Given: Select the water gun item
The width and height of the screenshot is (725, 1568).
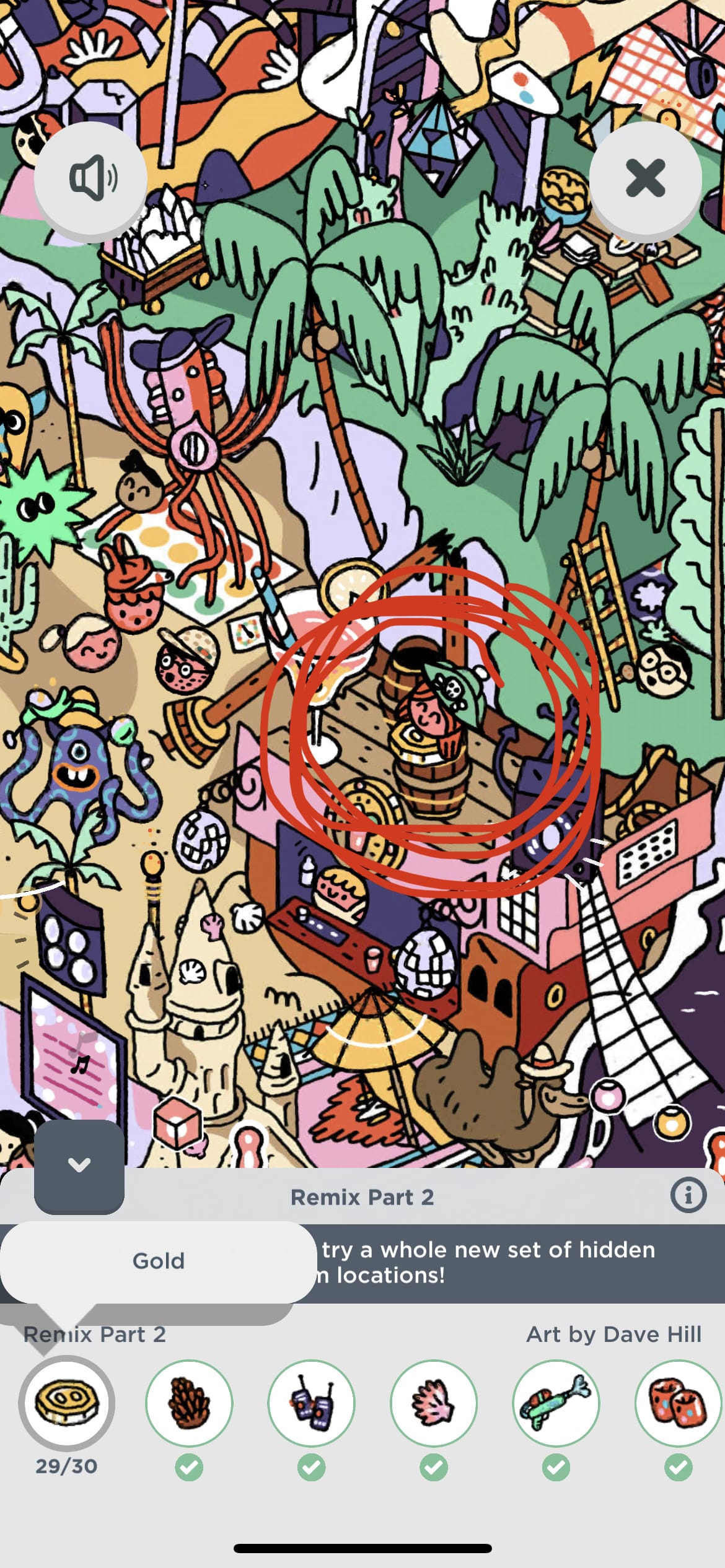Looking at the screenshot, I should (556, 1403).
